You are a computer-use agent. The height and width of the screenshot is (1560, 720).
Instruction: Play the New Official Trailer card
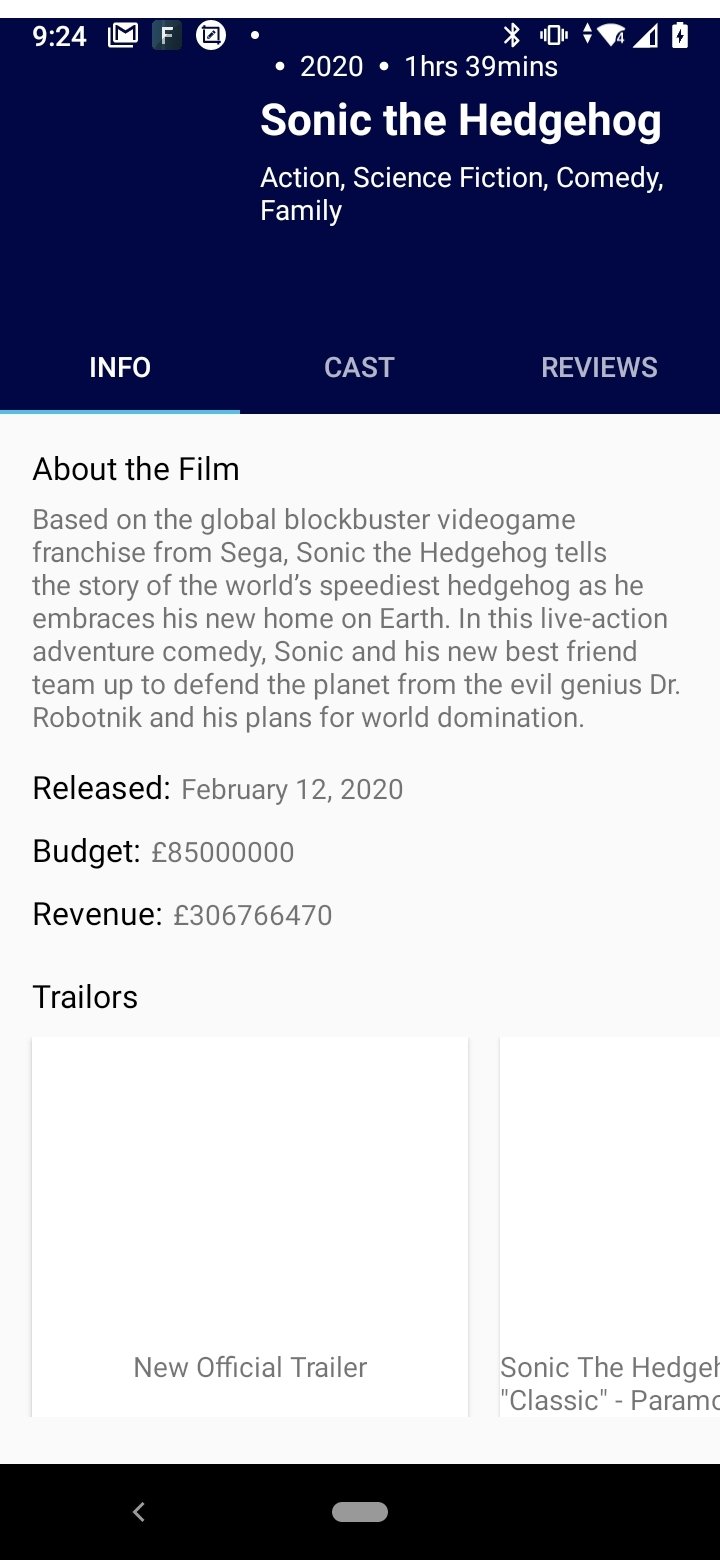pyautogui.click(x=250, y=1227)
